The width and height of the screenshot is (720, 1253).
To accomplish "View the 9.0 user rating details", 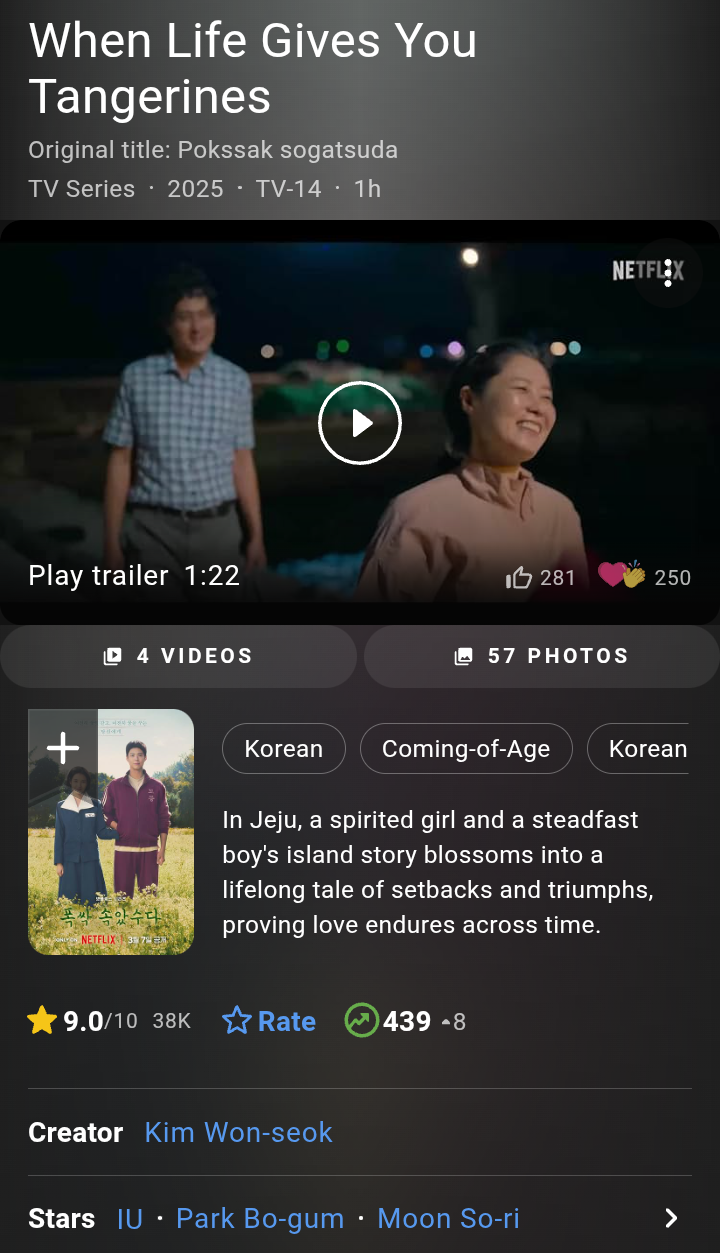I will [x=109, y=1021].
